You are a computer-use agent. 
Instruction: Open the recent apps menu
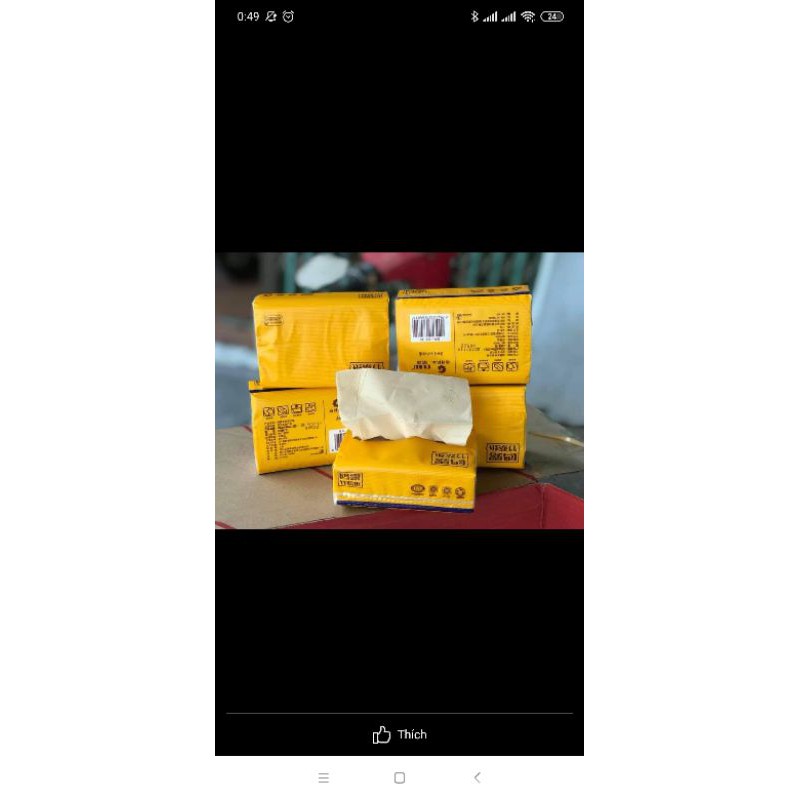point(323,777)
